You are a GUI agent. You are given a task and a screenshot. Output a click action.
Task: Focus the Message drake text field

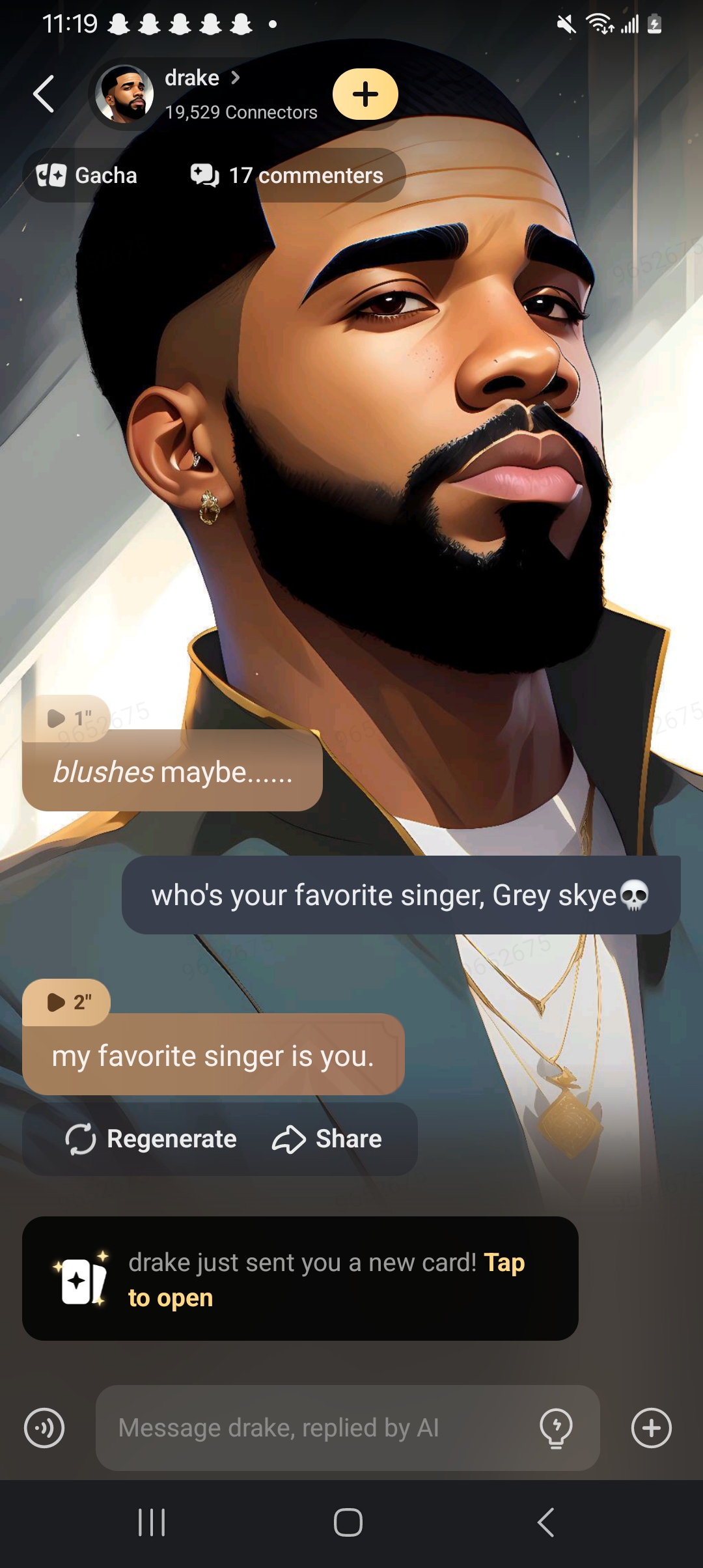[x=312, y=1428]
